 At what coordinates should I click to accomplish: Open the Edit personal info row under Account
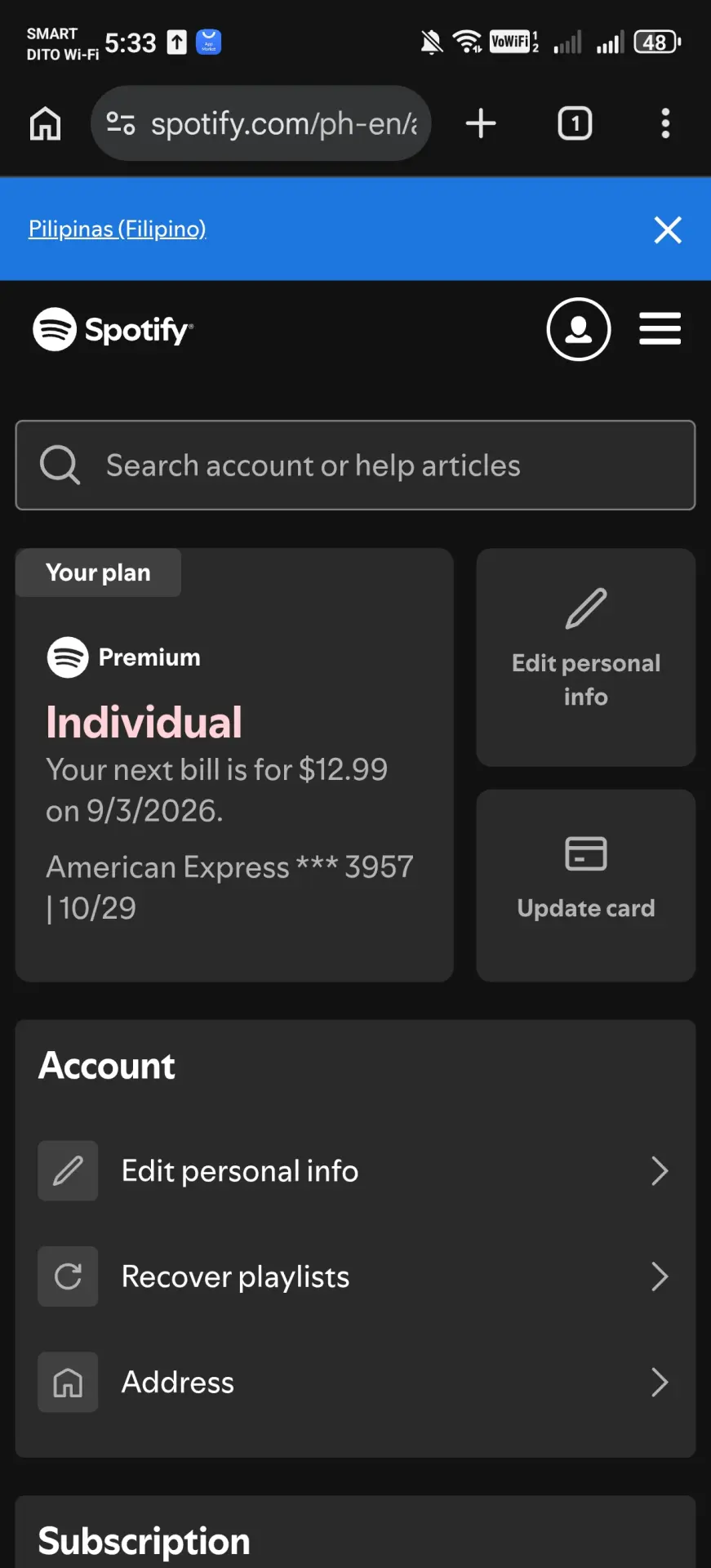tap(355, 1170)
